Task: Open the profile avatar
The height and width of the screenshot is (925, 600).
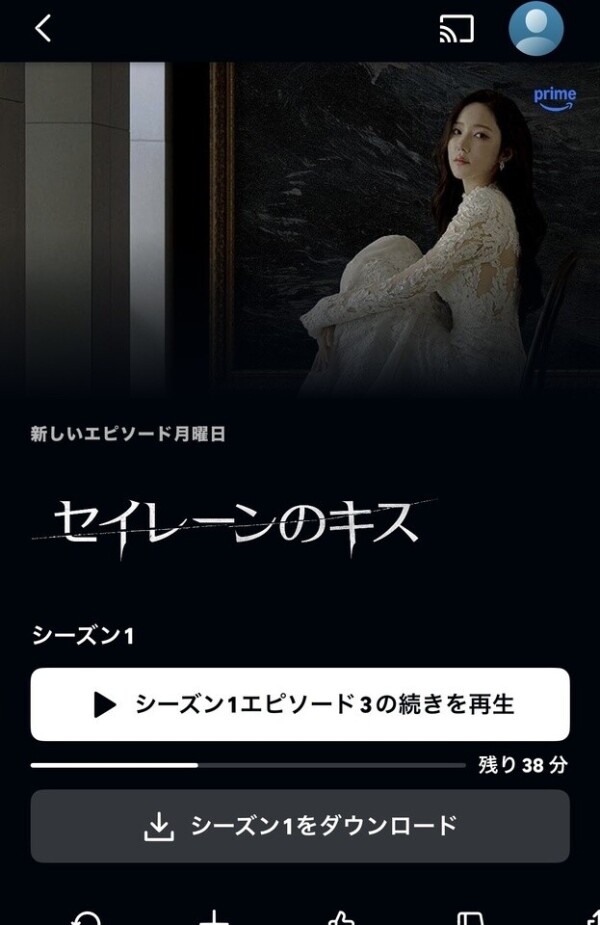Action: [536, 29]
